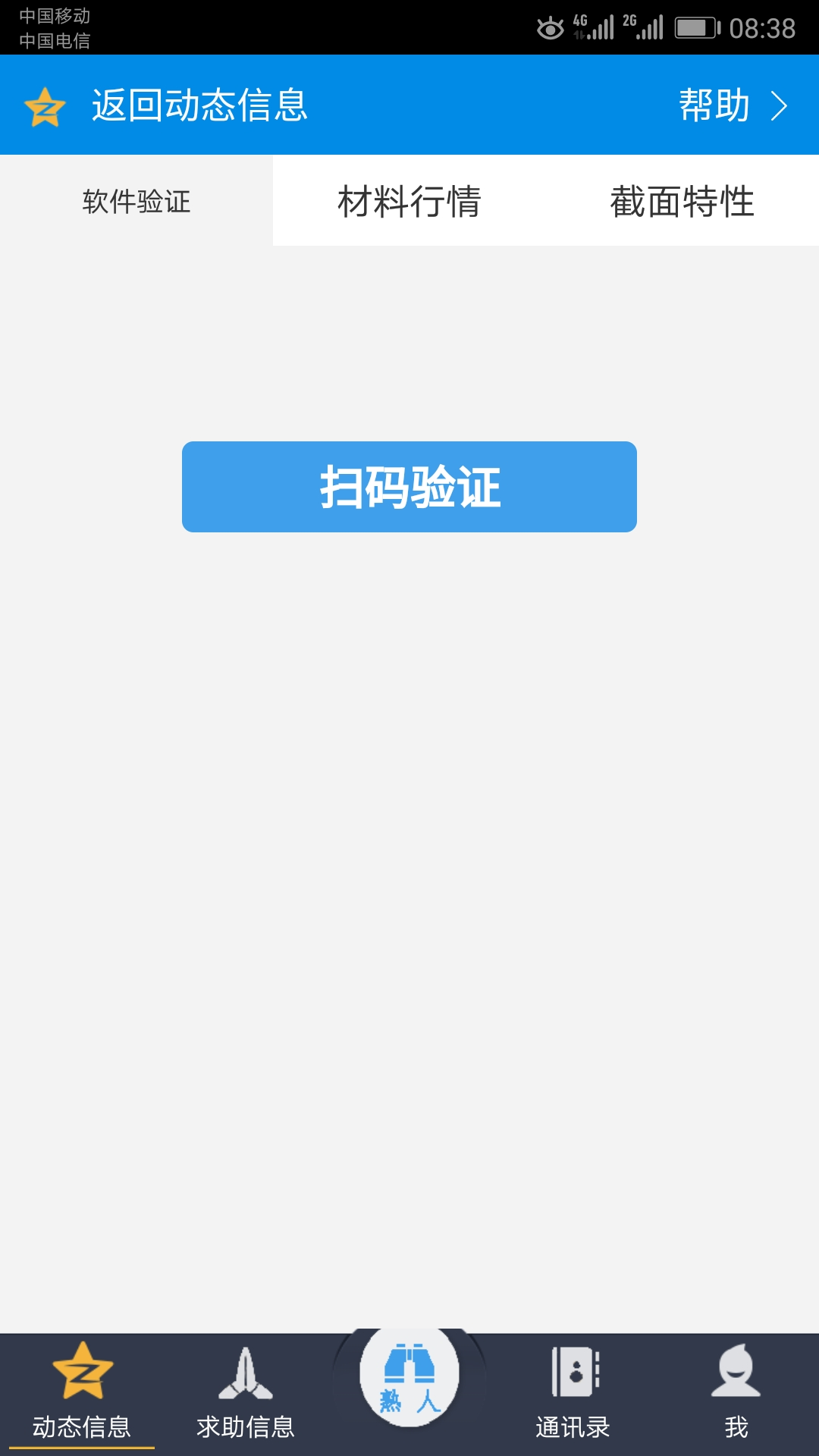Select the 软件验证 tab
This screenshot has height=1456, width=819.
pos(136,201)
